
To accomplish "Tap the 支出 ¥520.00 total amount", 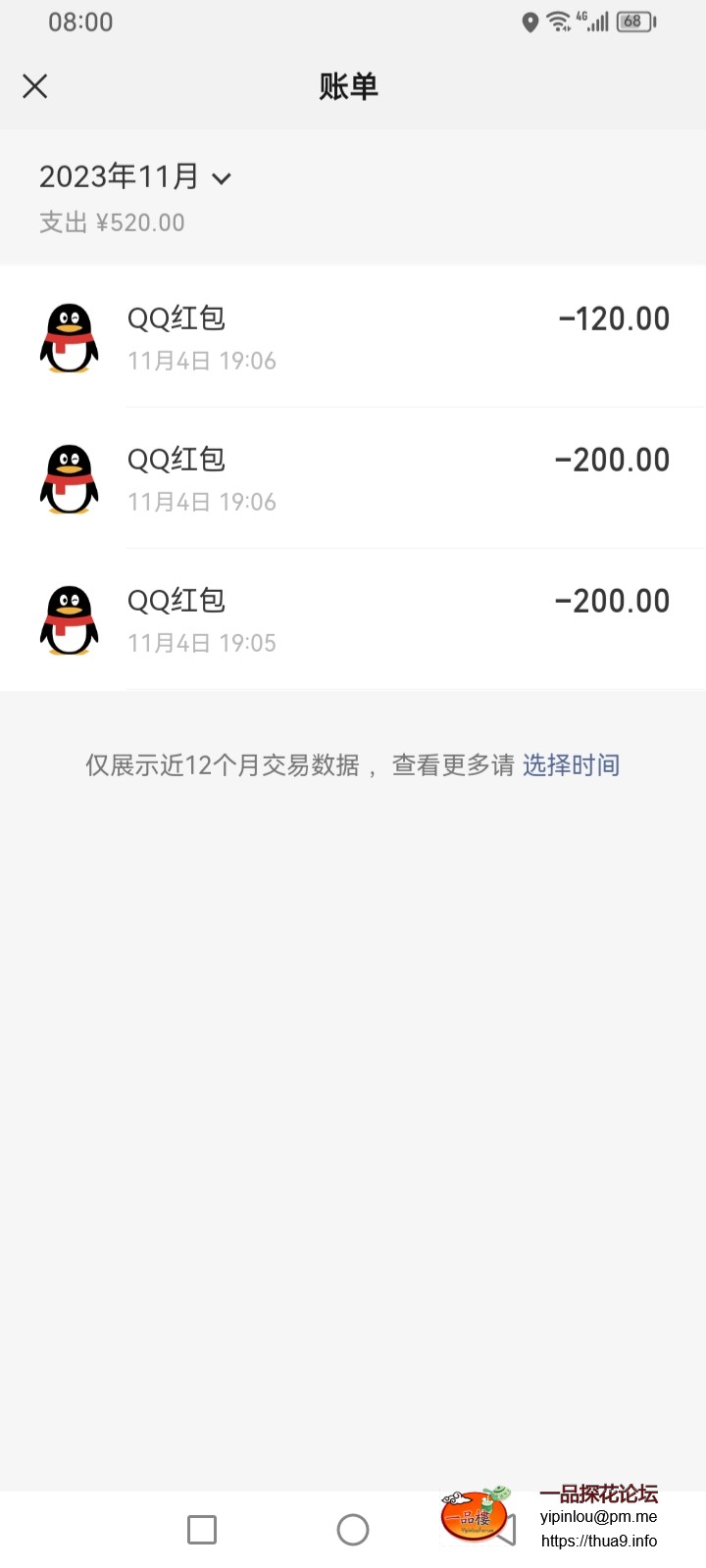I will 112,222.
